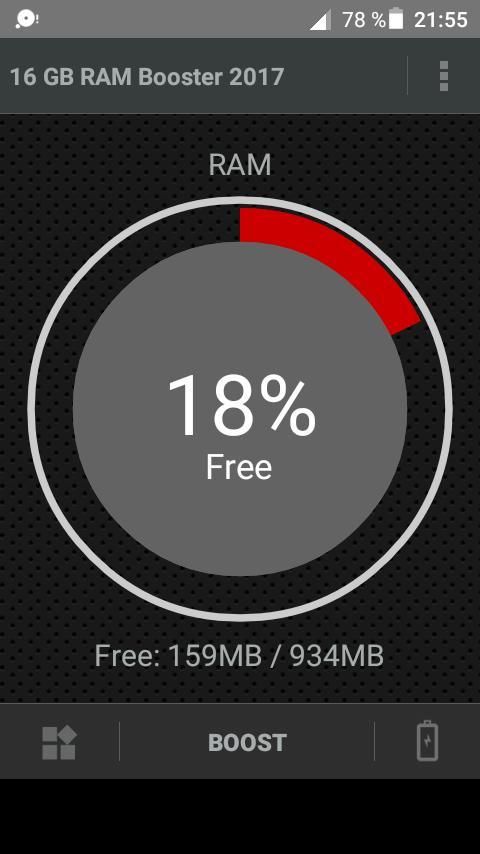This screenshot has height=854, width=480.
Task: Open the battery charging icon
Action: (427, 741)
